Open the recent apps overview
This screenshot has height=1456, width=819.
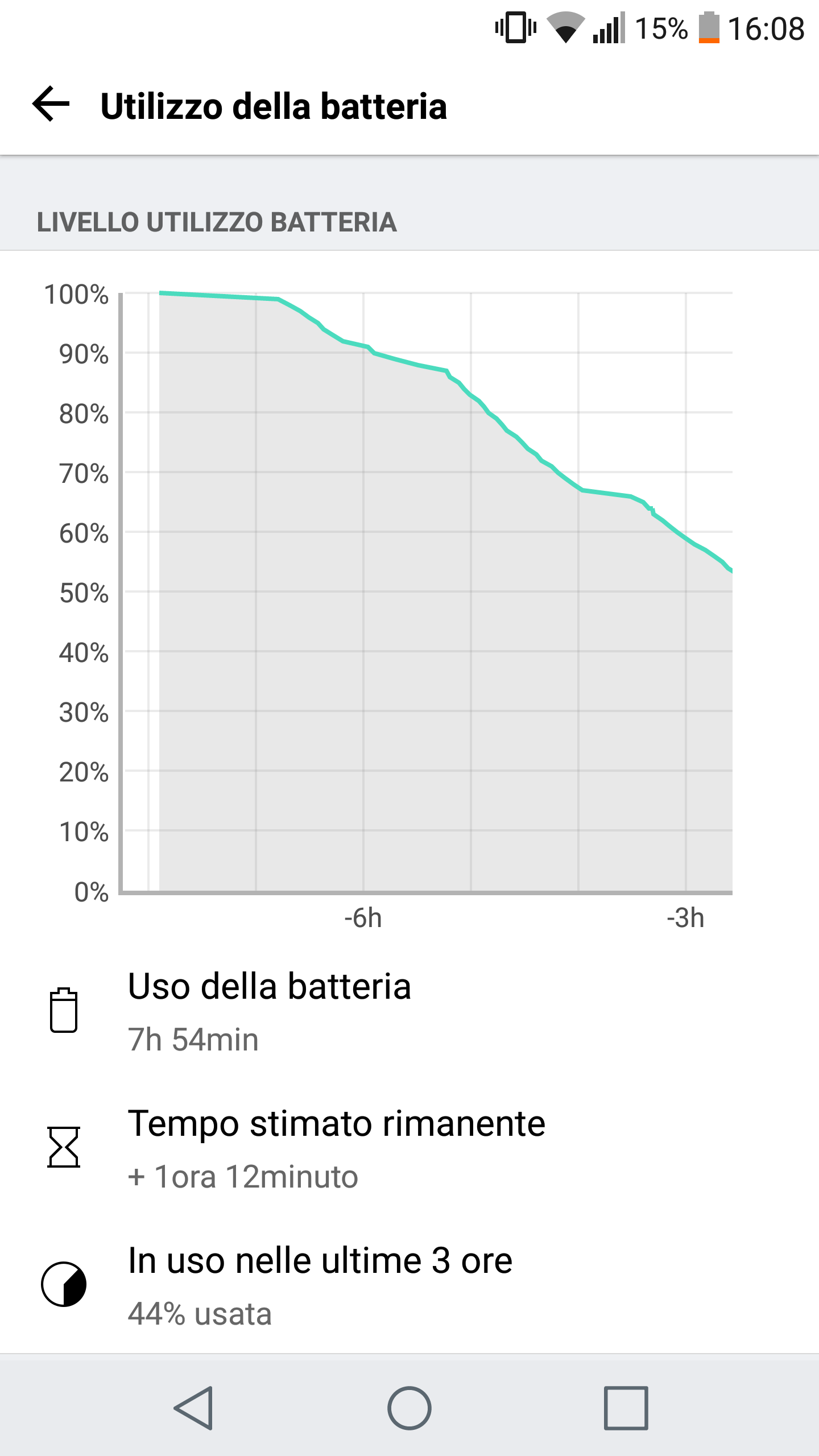click(x=626, y=1408)
